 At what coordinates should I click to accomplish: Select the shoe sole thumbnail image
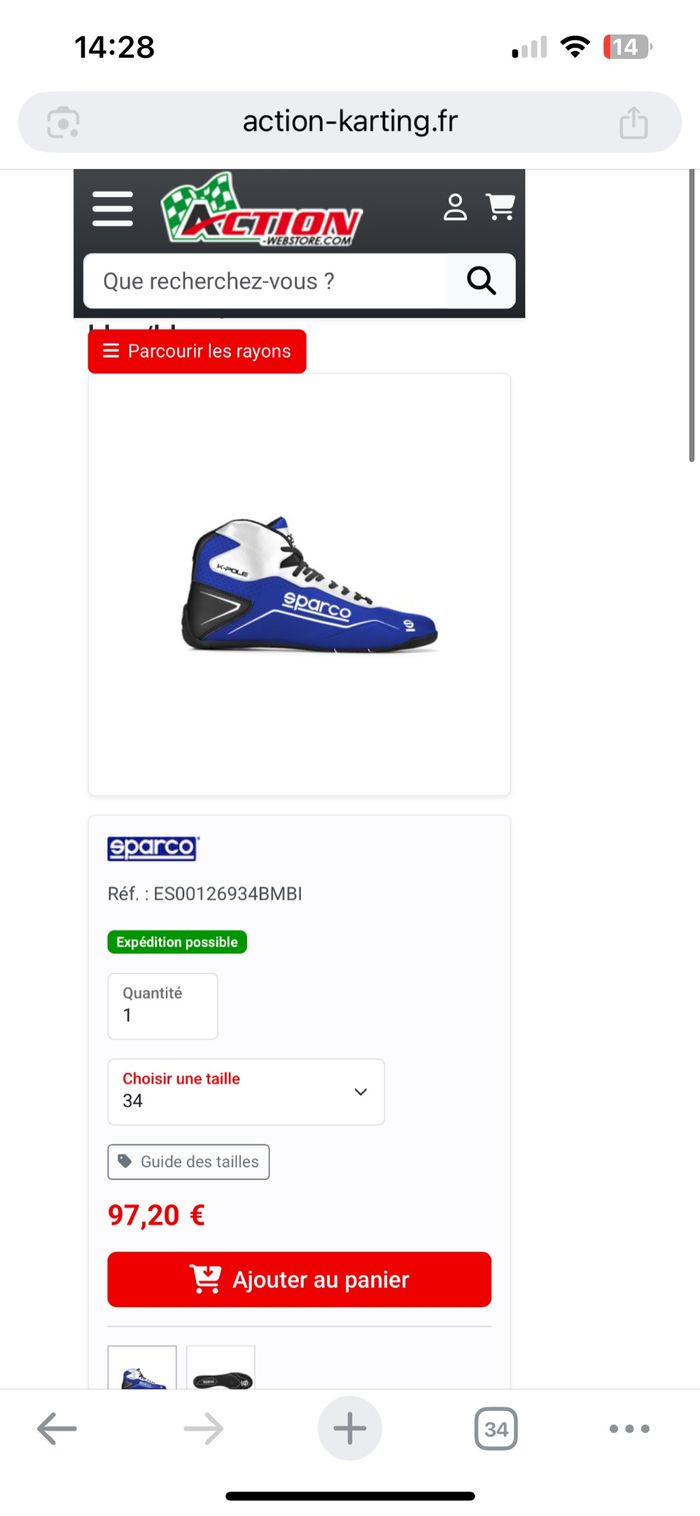(x=221, y=1370)
